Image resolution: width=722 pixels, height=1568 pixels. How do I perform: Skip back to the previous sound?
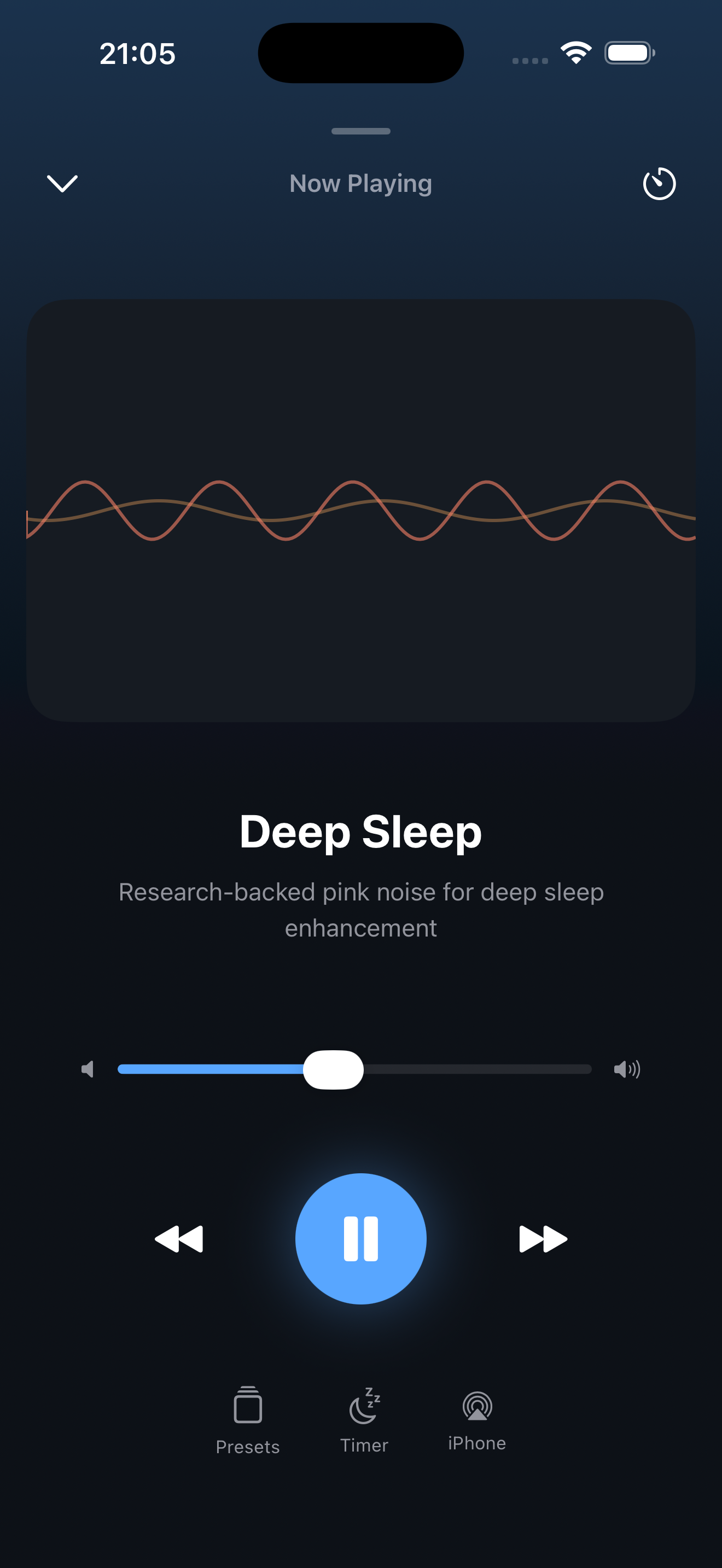(179, 1239)
